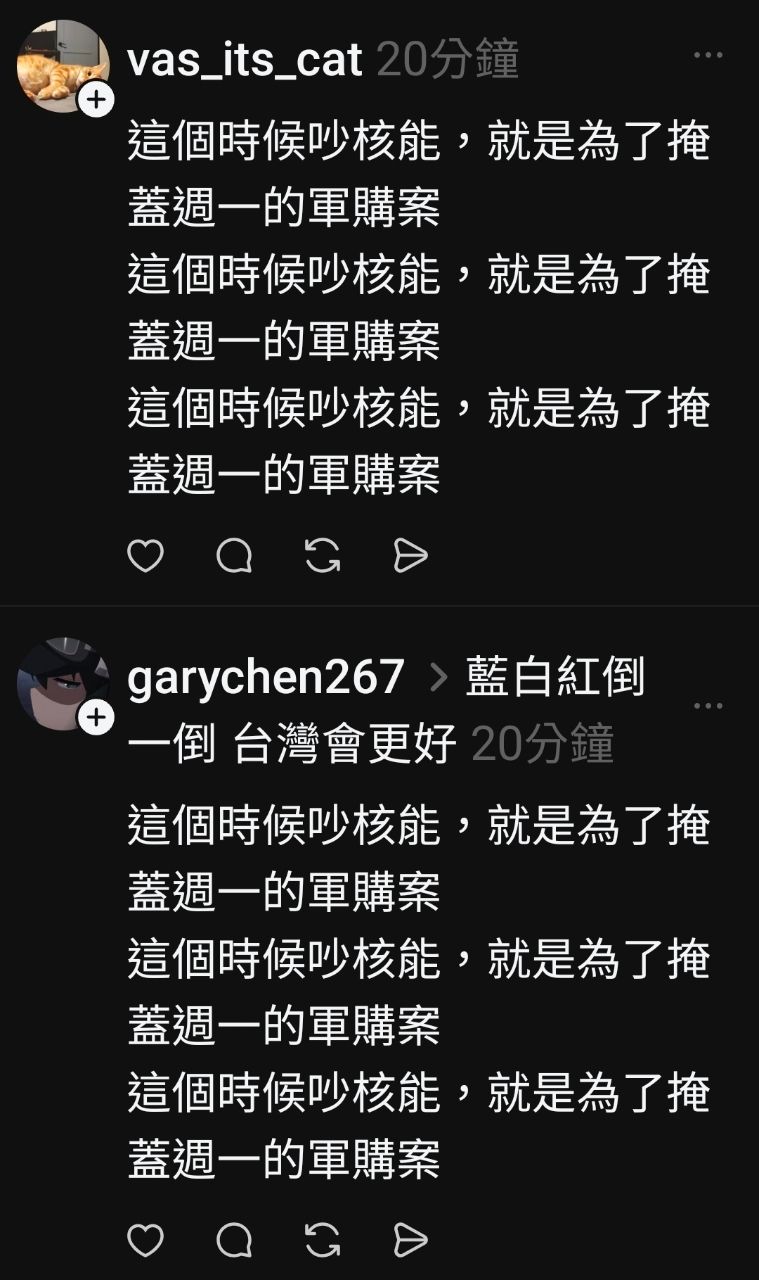Repost garychen267's post

(x=322, y=1240)
